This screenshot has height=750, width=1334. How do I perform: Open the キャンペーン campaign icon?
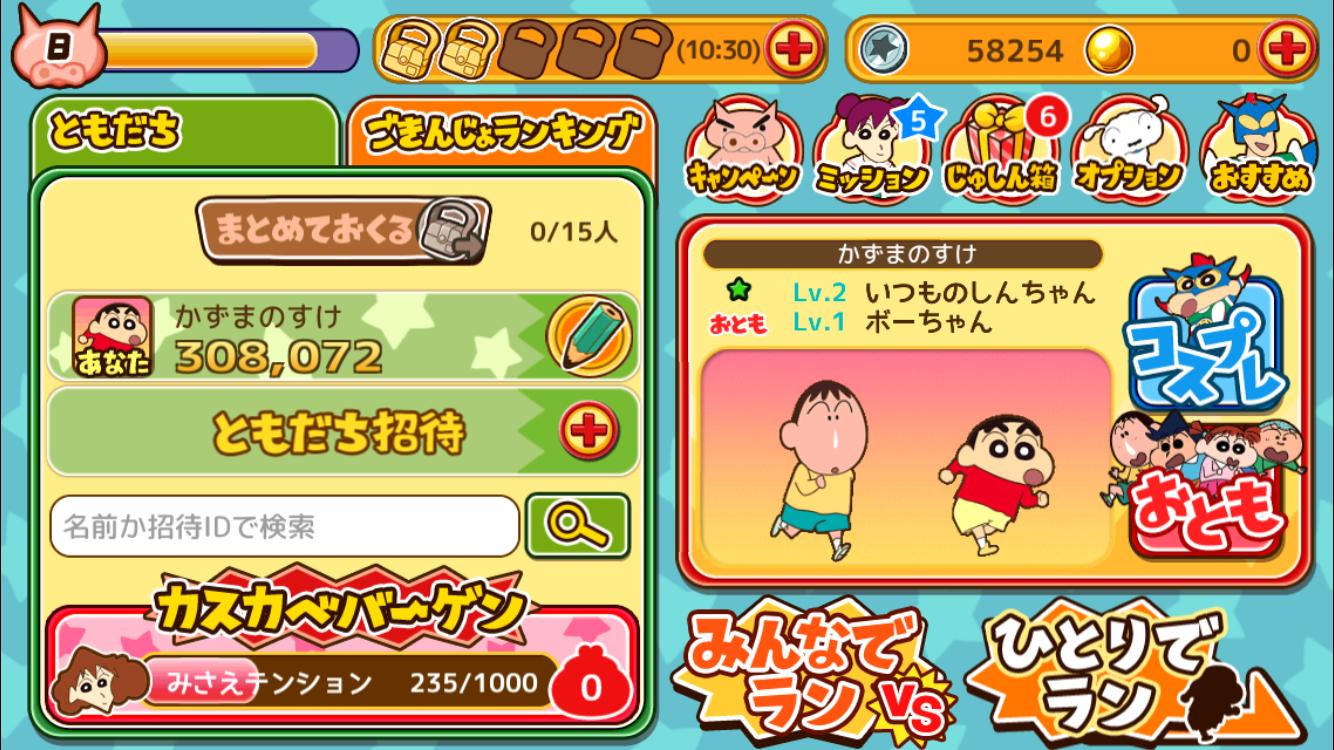click(x=742, y=151)
